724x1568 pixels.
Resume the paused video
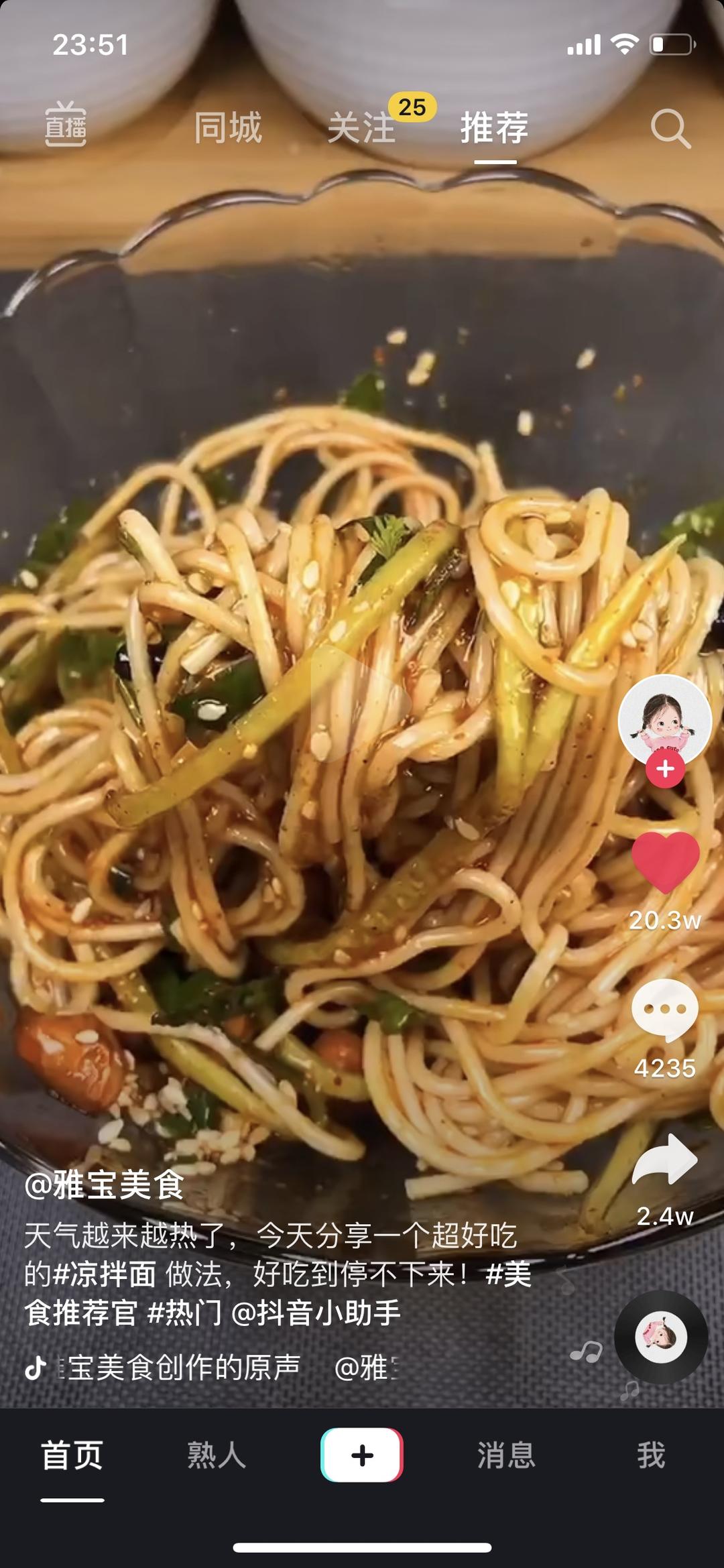click(362, 704)
